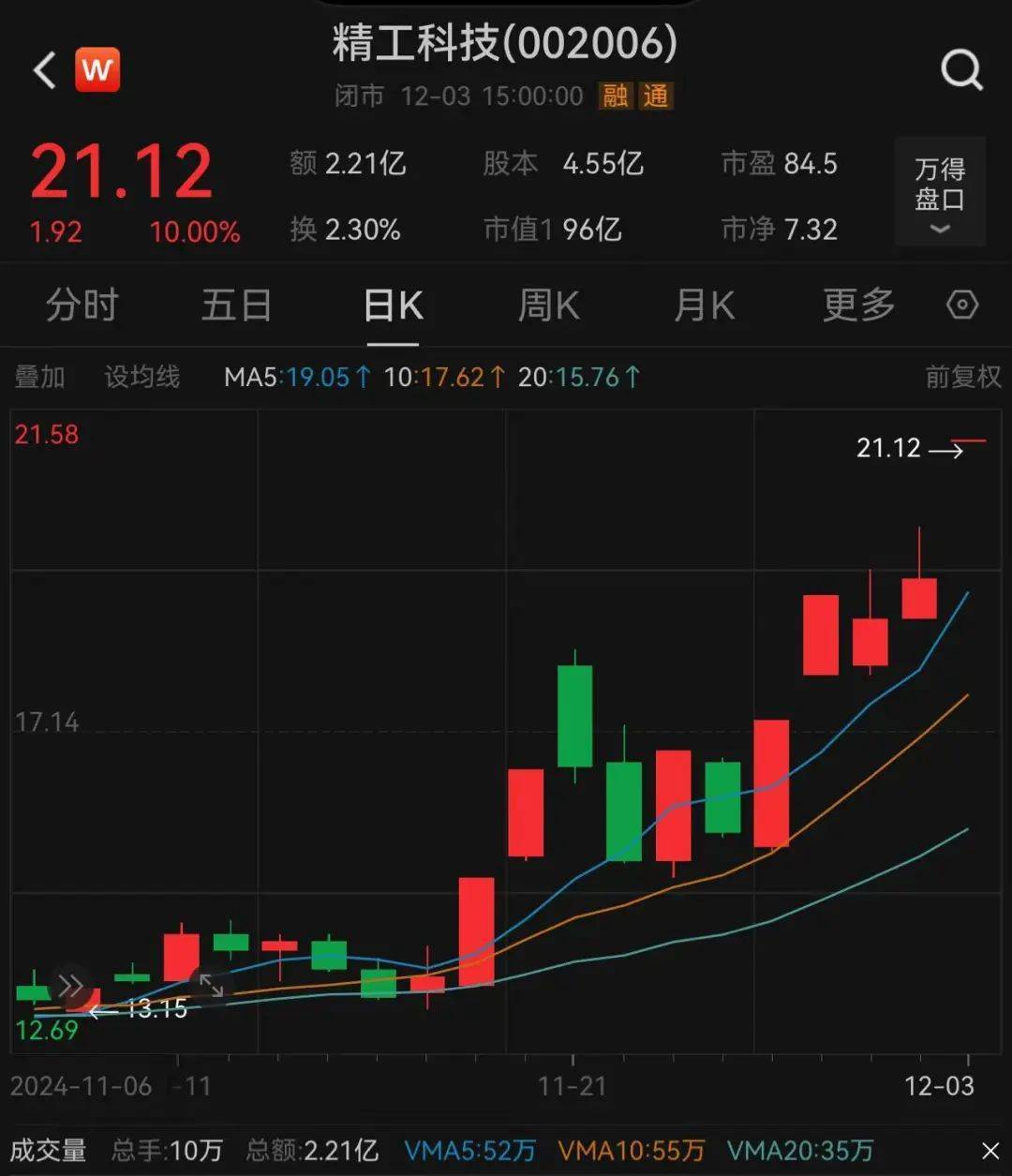Click the 叠加 overlay button
The image size is (1012, 1176).
click(39, 377)
